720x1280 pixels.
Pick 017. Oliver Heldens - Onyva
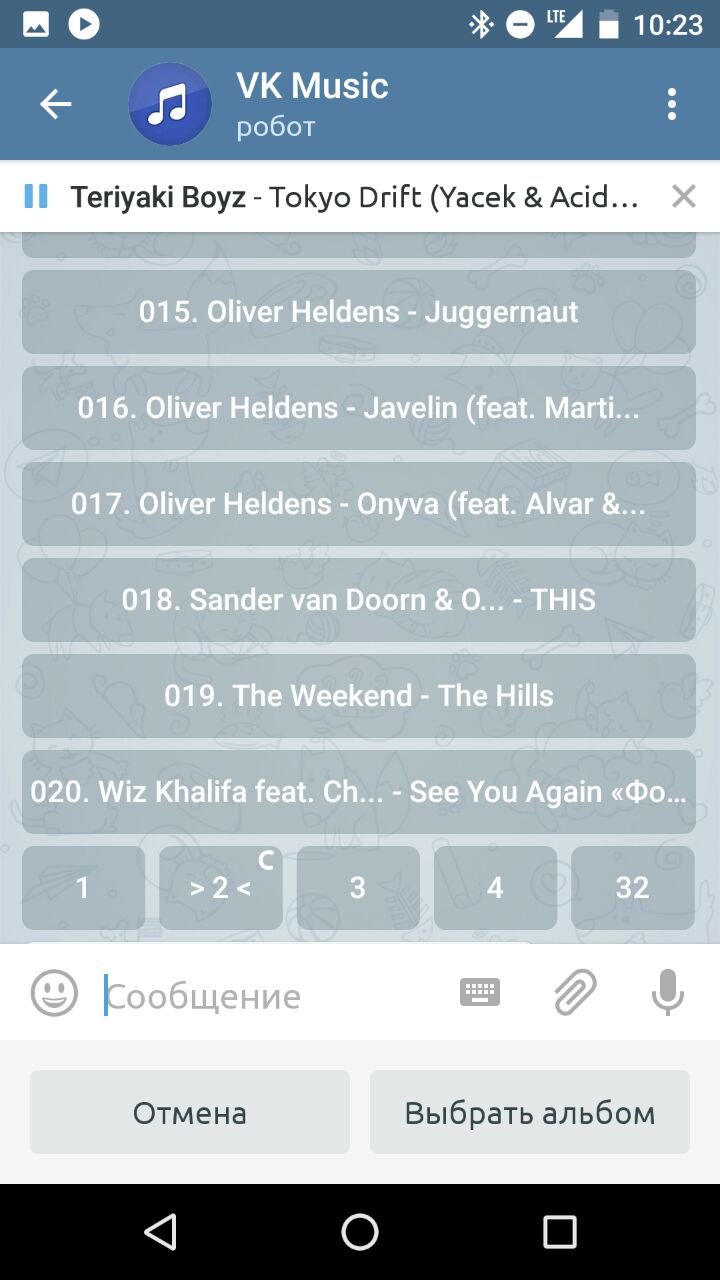(x=358, y=504)
